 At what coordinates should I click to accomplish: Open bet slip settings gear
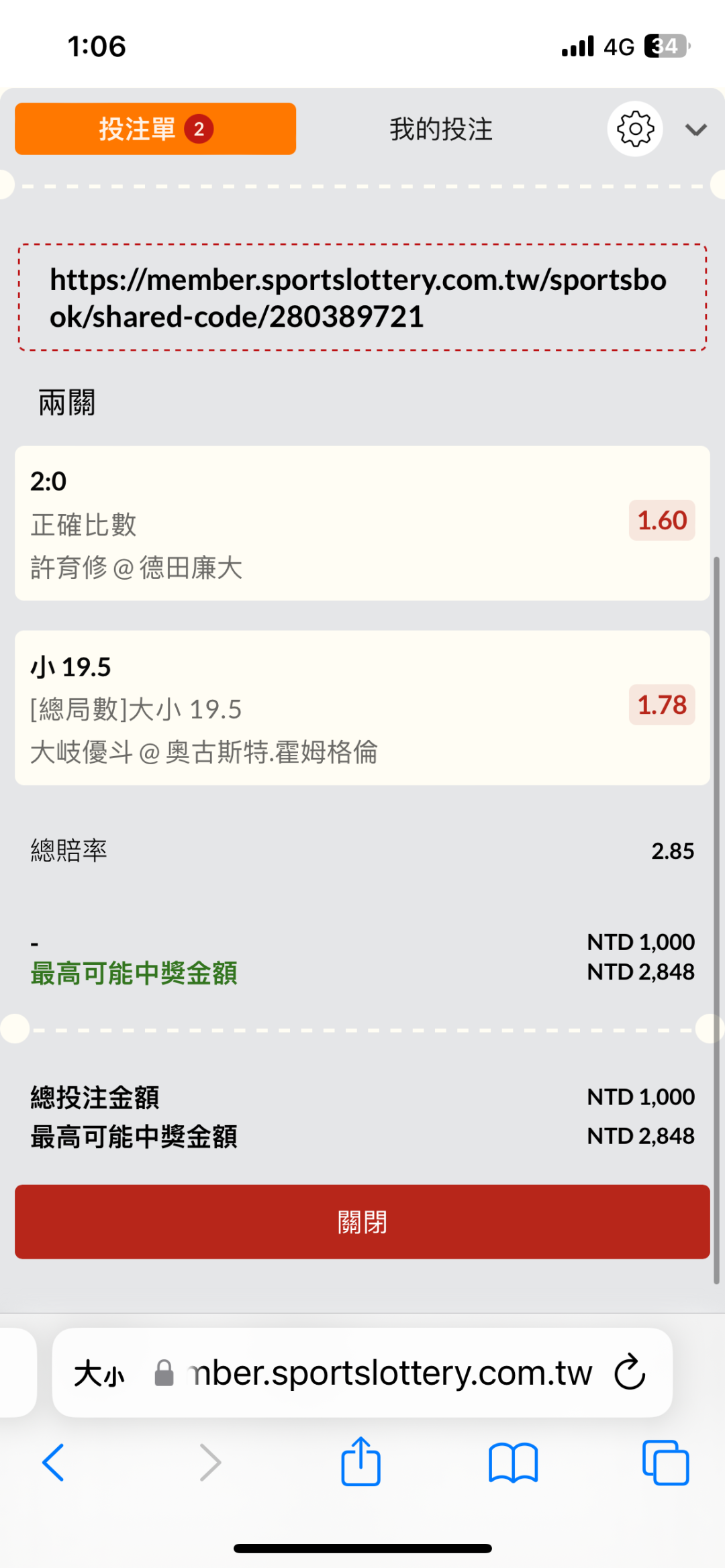click(x=635, y=129)
